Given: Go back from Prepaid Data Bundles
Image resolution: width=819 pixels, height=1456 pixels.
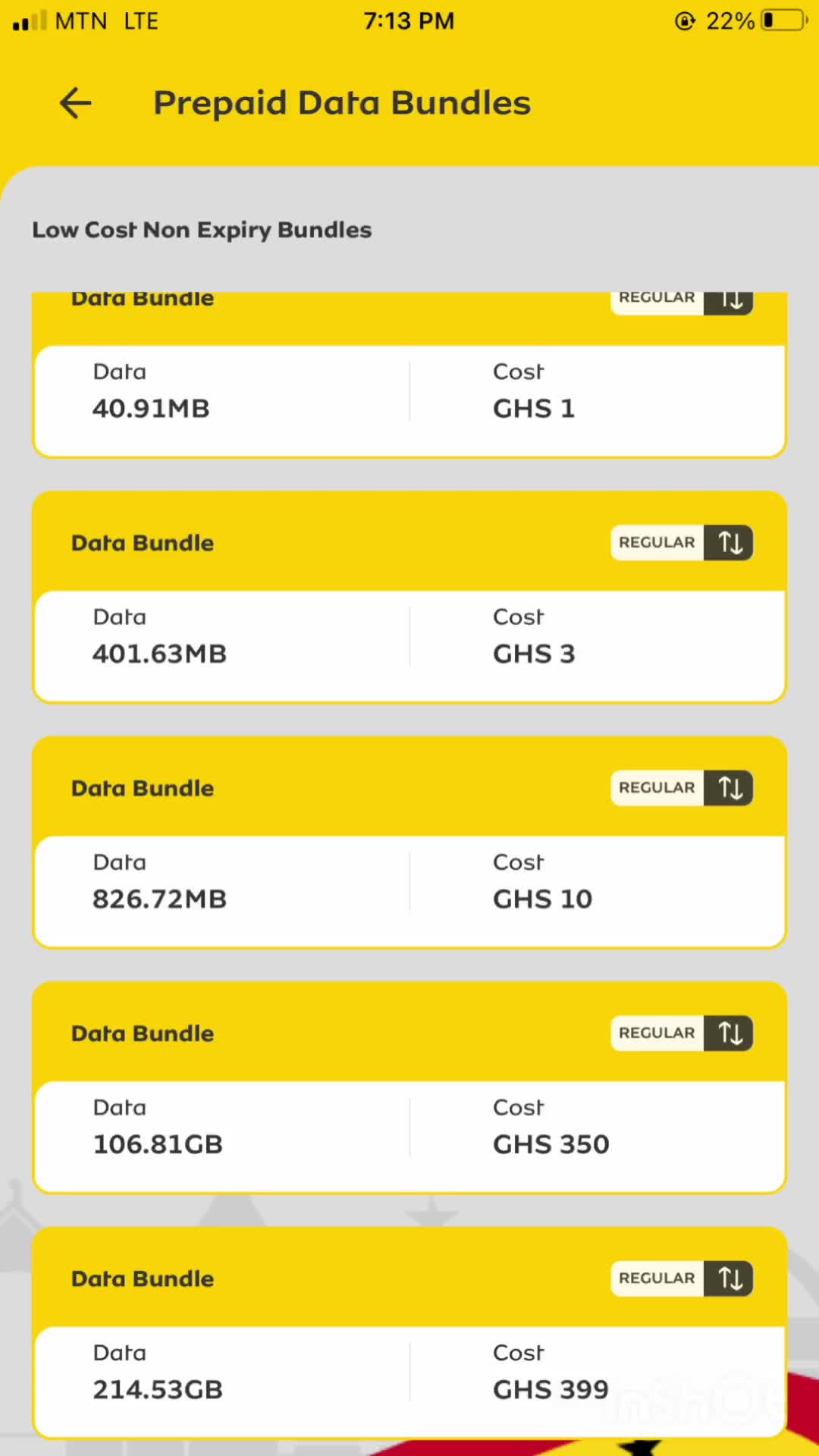Looking at the screenshot, I should pos(76,103).
